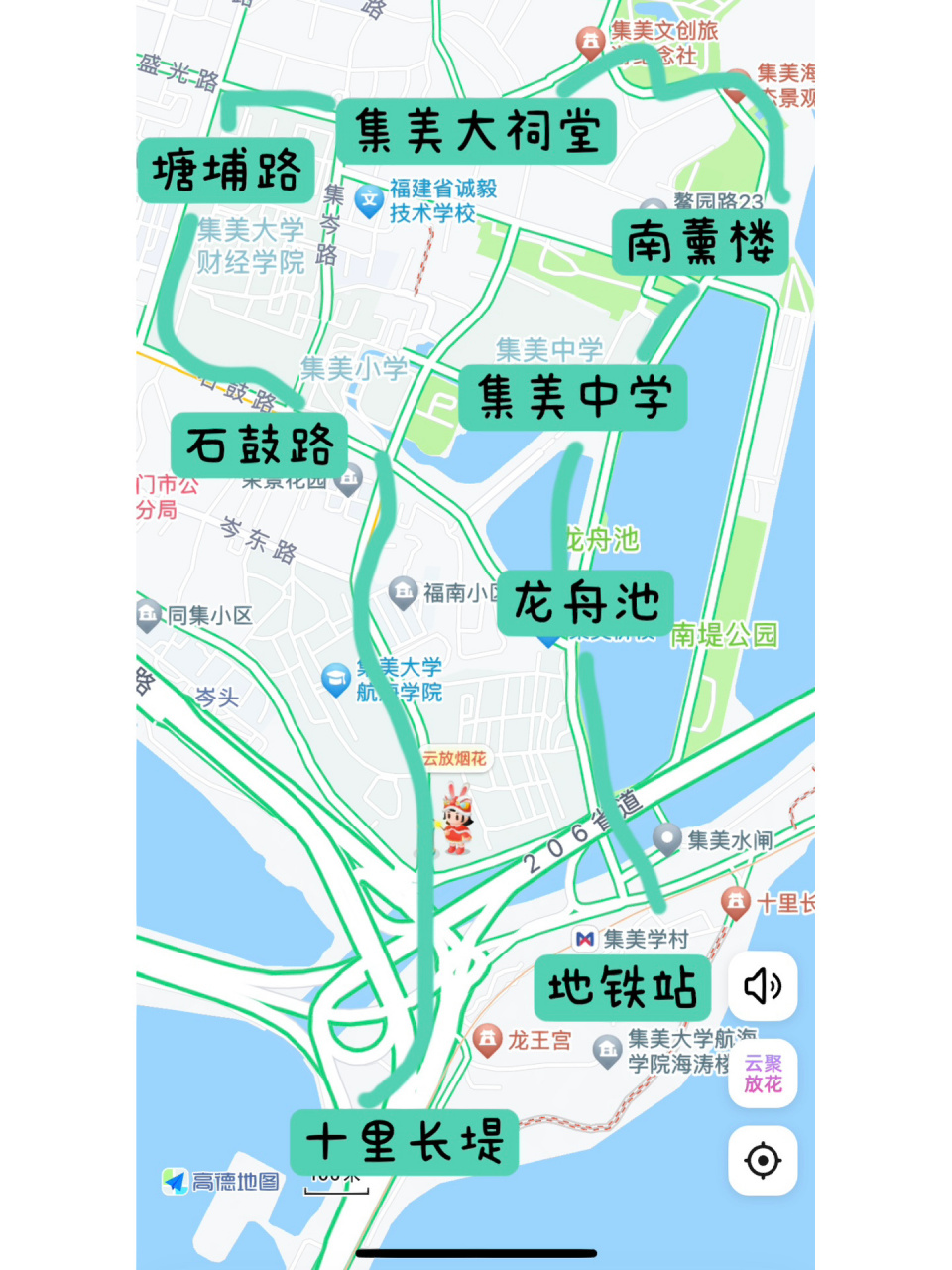Click the 南堤公园 park label

pyautogui.click(x=727, y=635)
